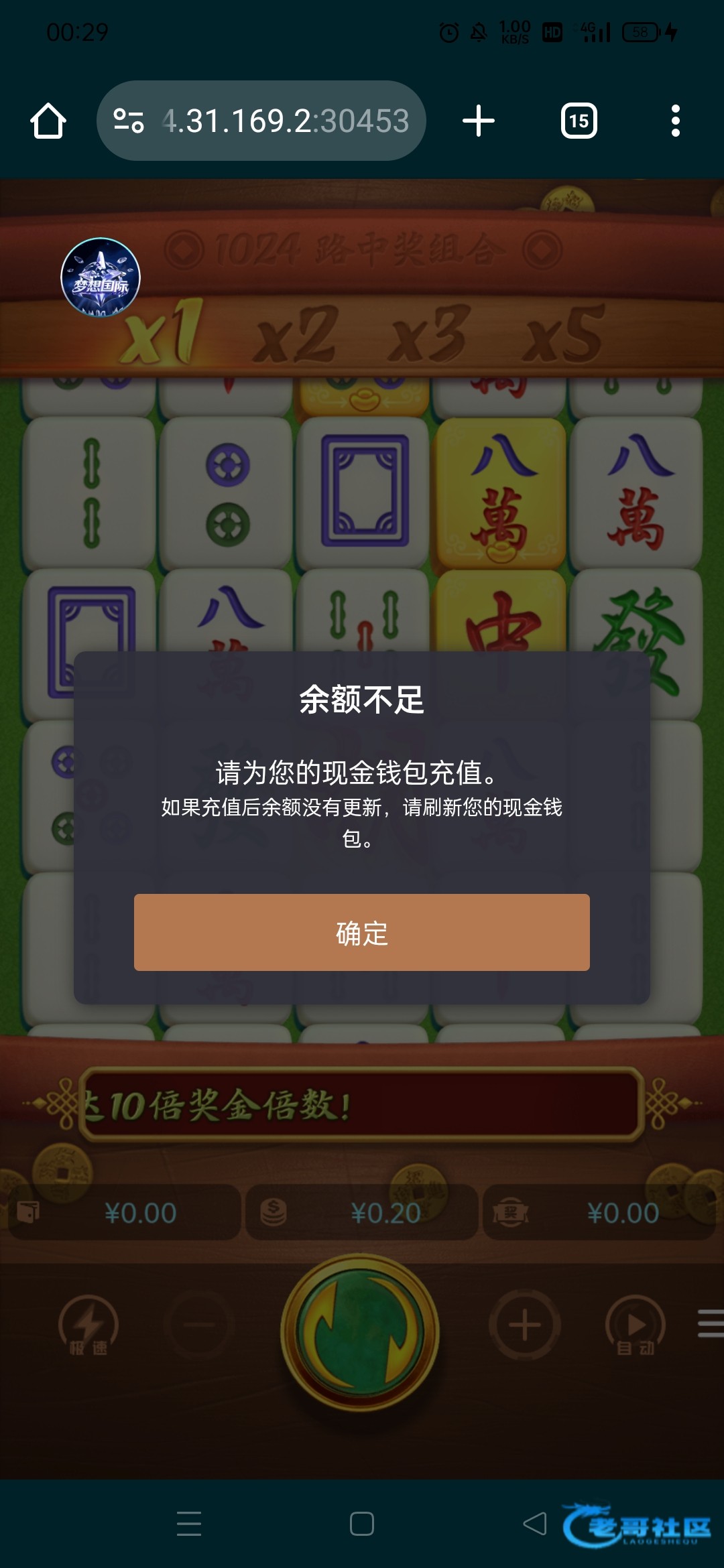Image resolution: width=724 pixels, height=1568 pixels.
Task: Go back using the system back button
Action: click(x=535, y=1523)
